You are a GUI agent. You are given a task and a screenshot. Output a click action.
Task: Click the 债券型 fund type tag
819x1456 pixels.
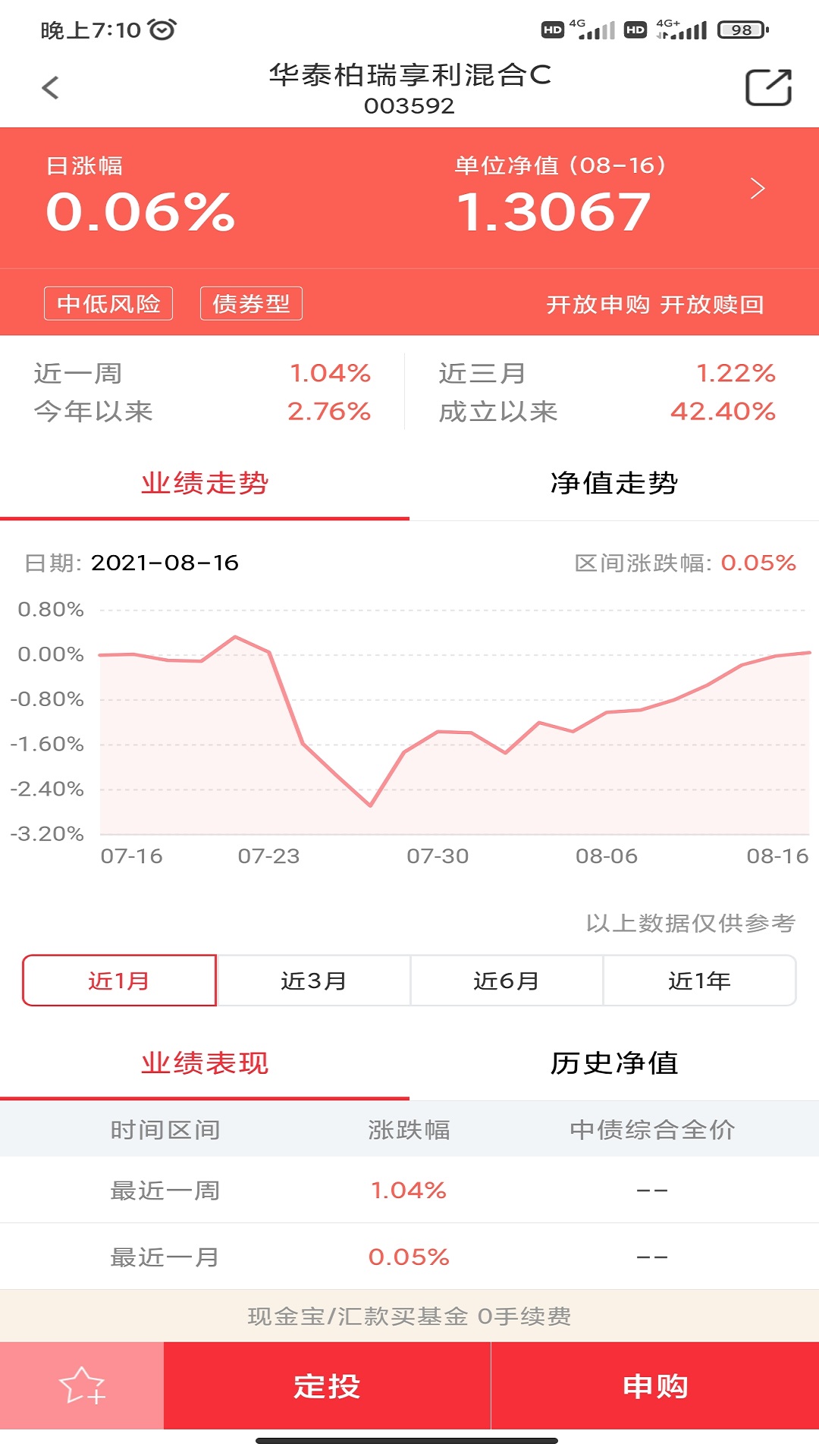(x=250, y=303)
